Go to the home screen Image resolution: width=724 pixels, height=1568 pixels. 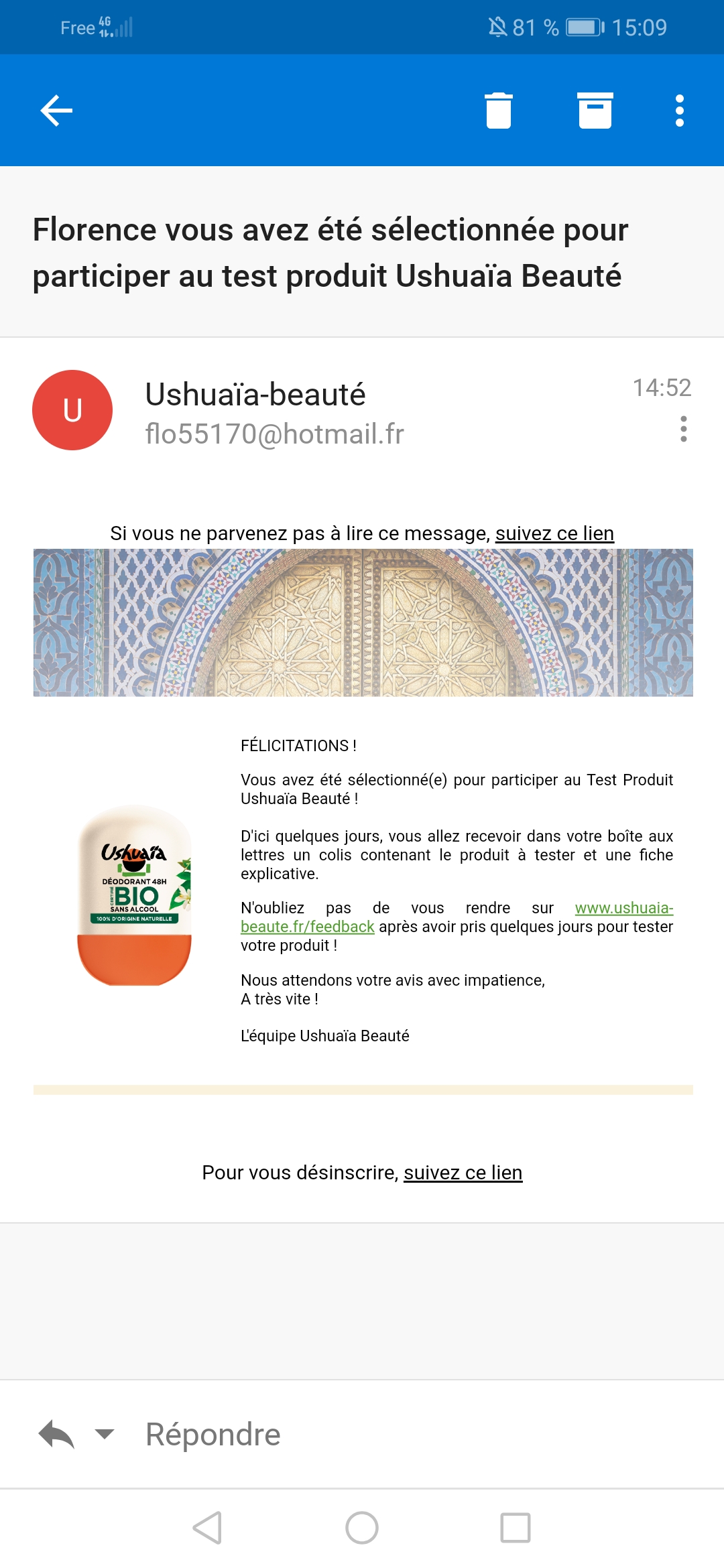click(x=362, y=1528)
